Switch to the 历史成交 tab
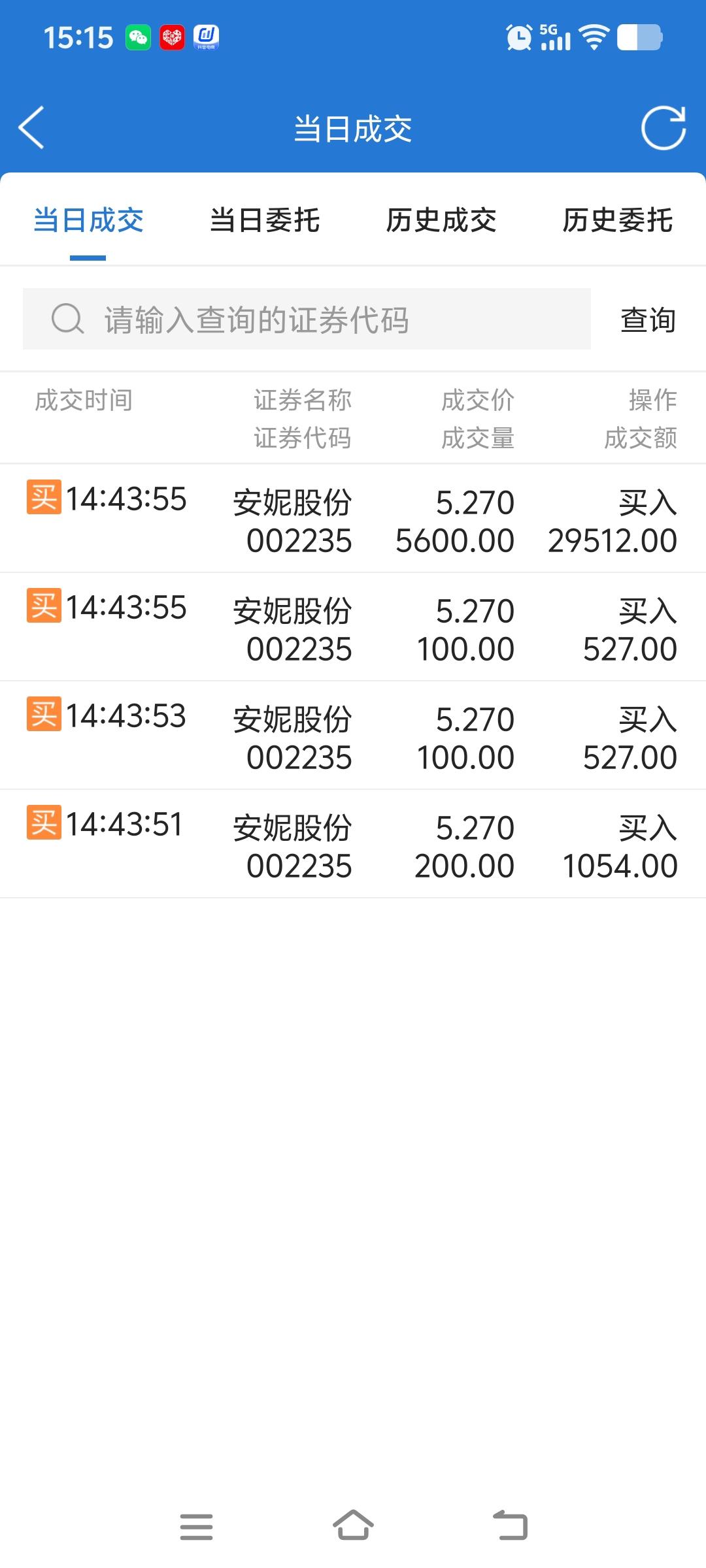The width and height of the screenshot is (706, 1568). pyautogui.click(x=441, y=220)
